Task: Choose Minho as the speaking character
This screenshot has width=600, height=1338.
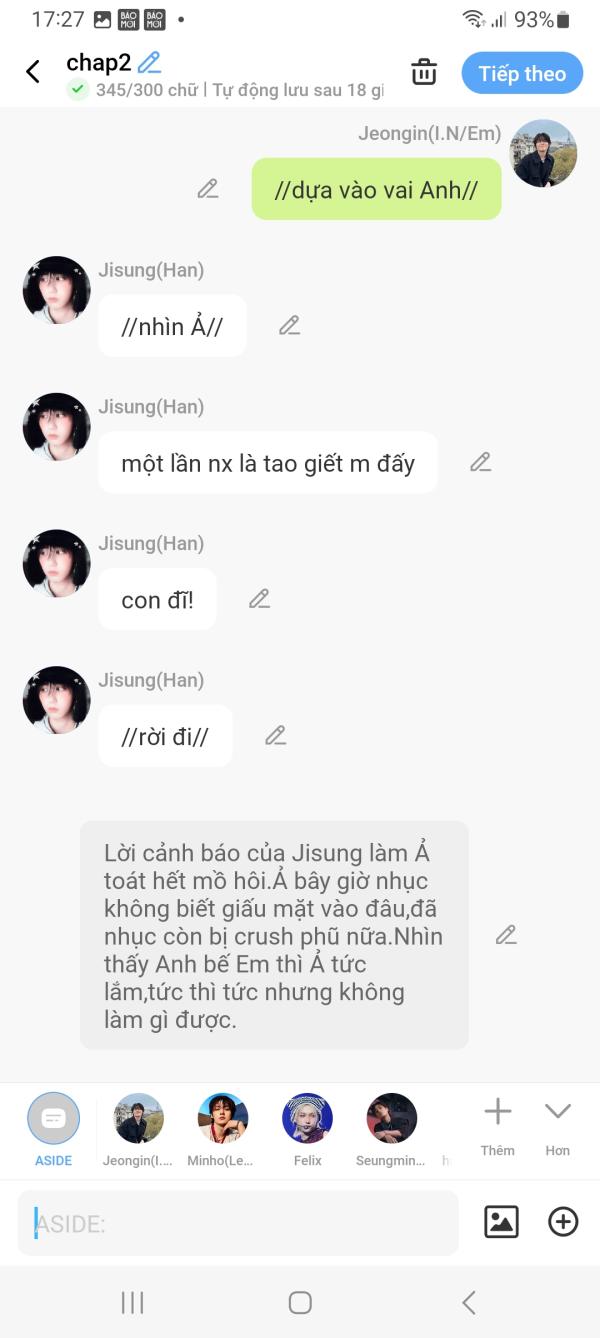Action: pyautogui.click(x=223, y=1127)
